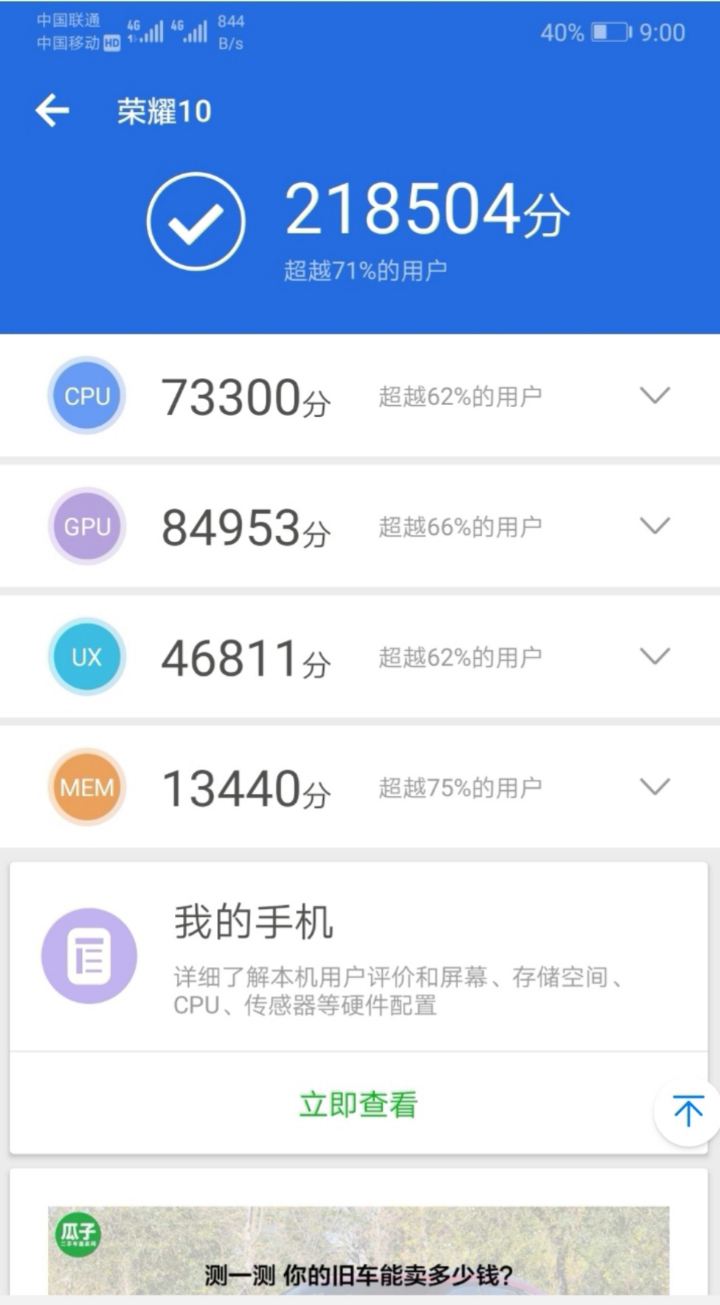720x1305 pixels.
Task: Tap the 40% battery percentage text
Action: click(x=565, y=33)
